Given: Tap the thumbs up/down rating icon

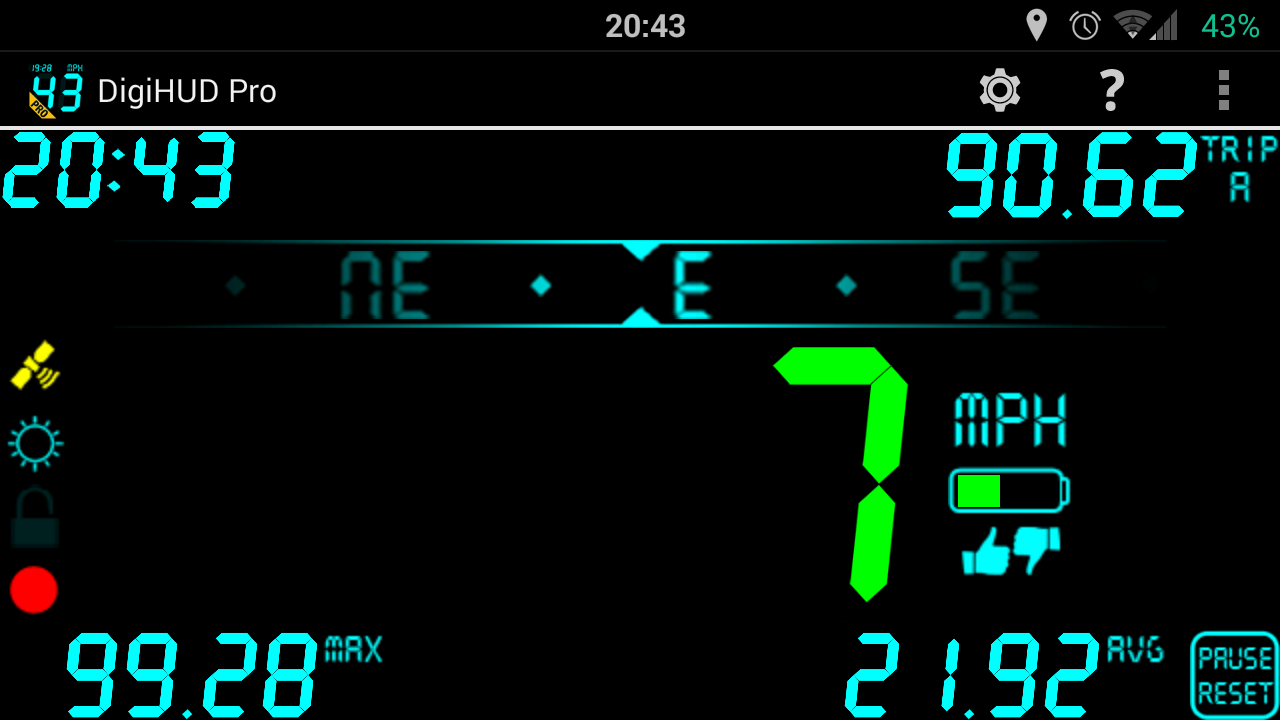Looking at the screenshot, I should (x=1010, y=551).
